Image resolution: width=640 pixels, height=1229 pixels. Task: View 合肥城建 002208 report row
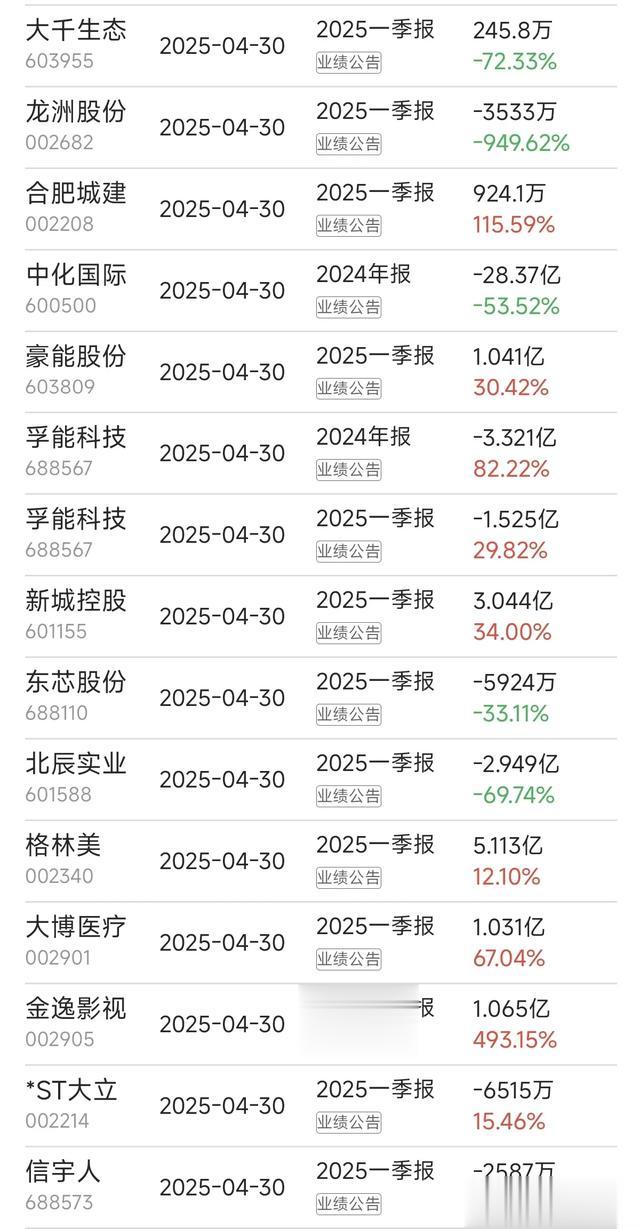pos(320,209)
